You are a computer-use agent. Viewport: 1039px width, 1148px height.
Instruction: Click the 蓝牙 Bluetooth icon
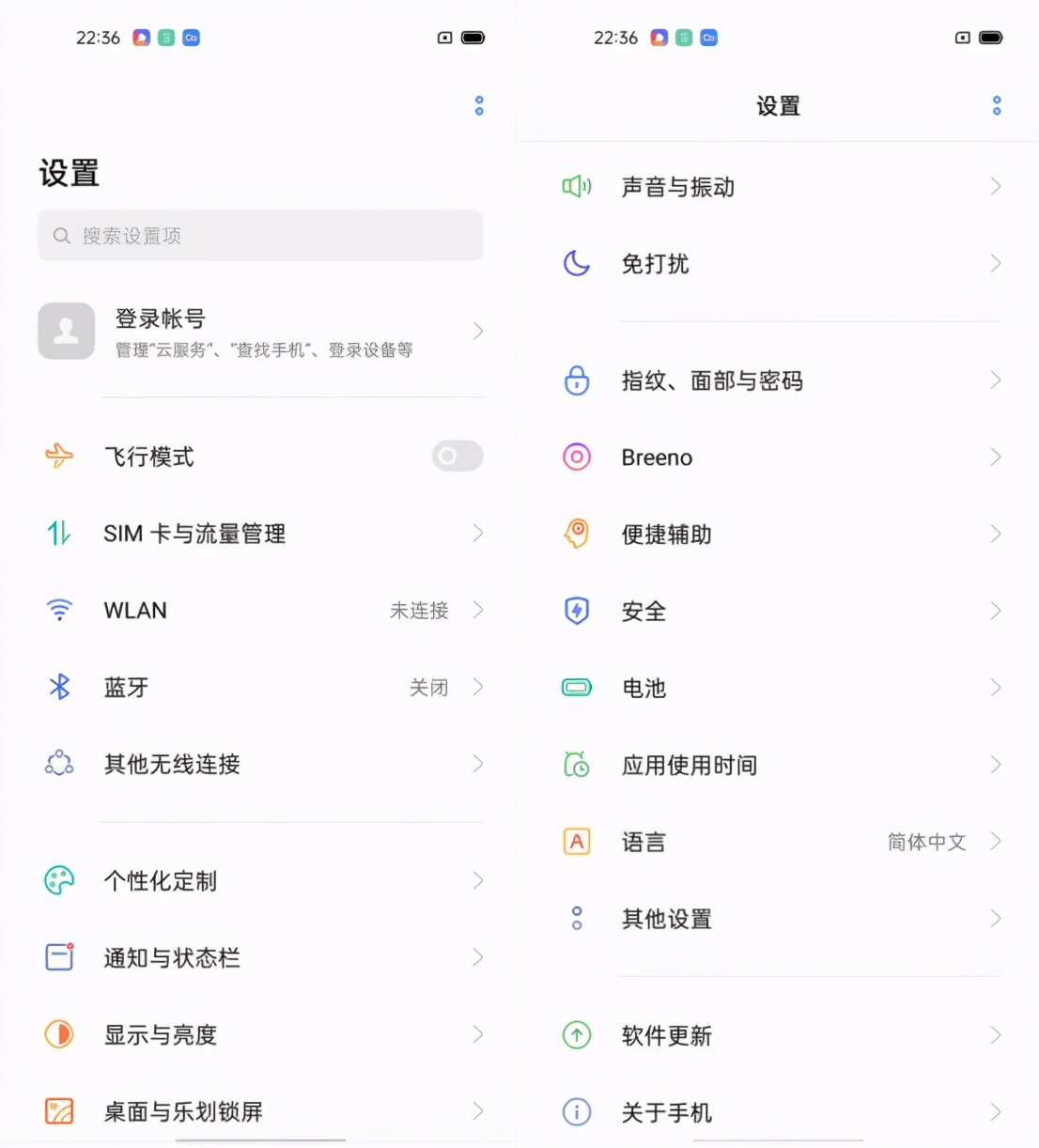(x=58, y=687)
